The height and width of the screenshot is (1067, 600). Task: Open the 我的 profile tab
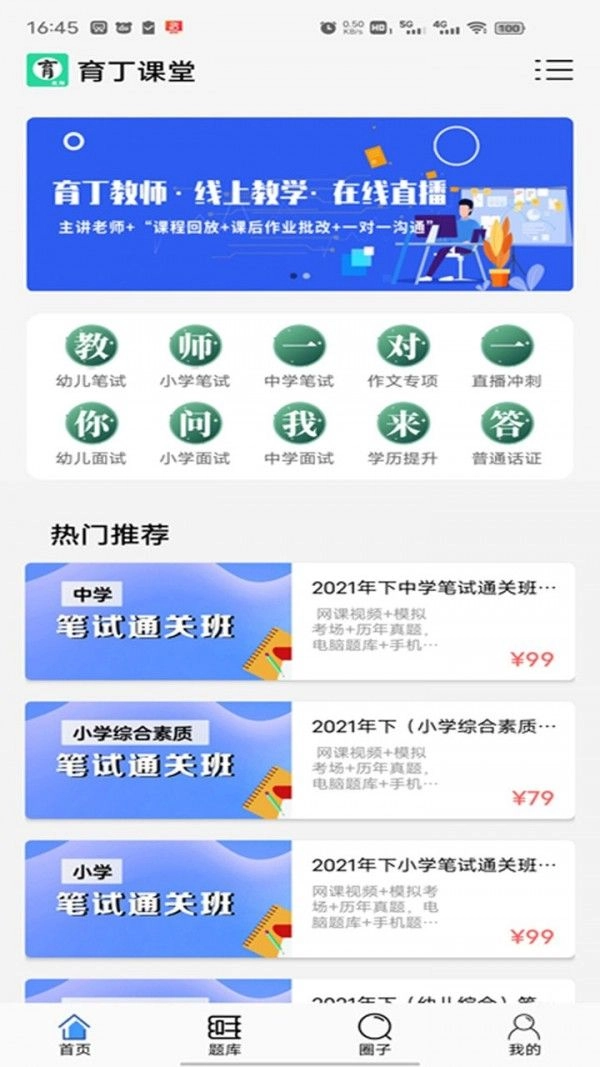524,1035
